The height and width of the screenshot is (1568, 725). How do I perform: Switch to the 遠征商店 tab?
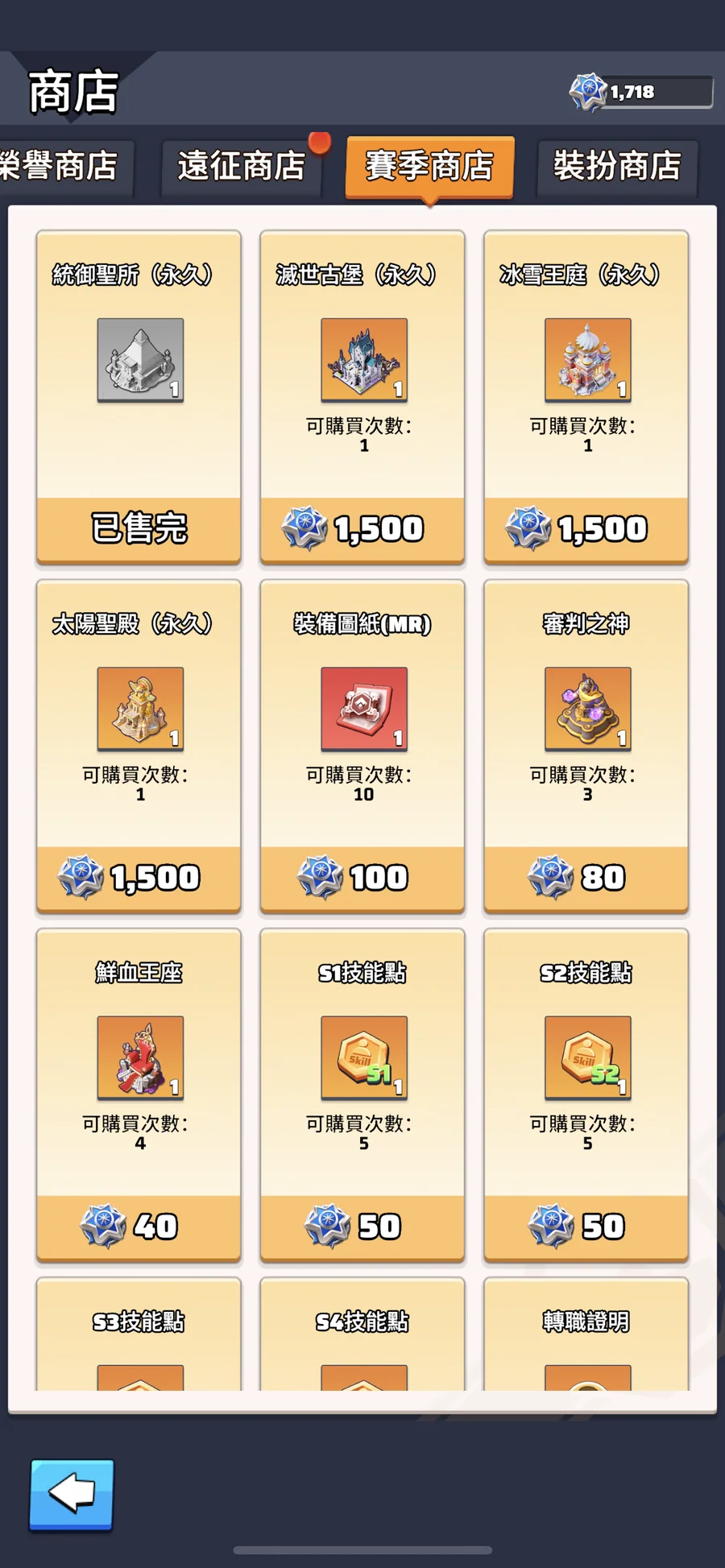(x=241, y=167)
